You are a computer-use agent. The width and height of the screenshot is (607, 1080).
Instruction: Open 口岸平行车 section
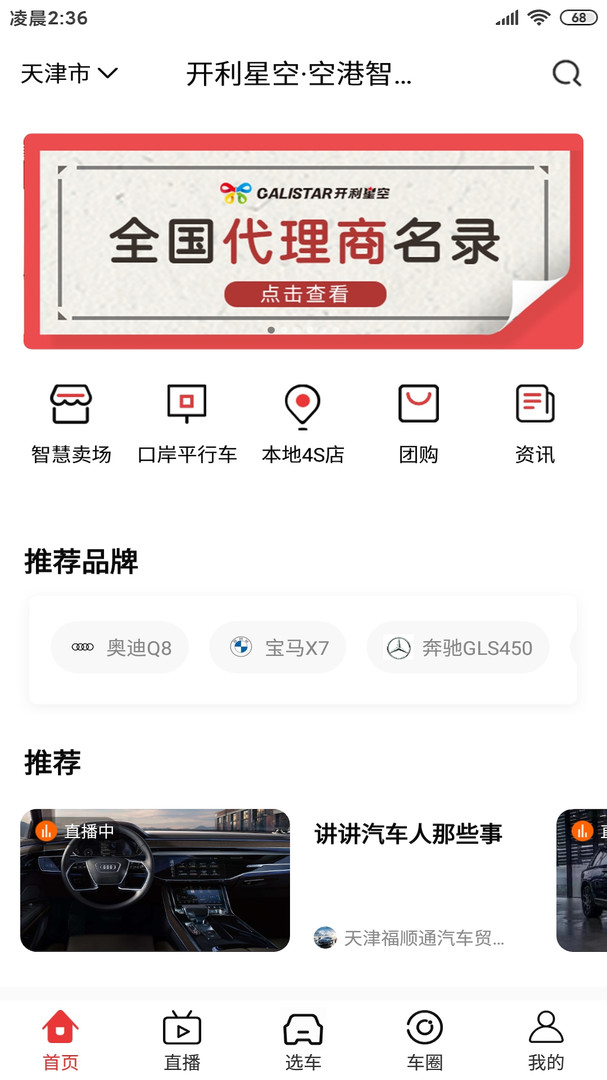(x=187, y=424)
